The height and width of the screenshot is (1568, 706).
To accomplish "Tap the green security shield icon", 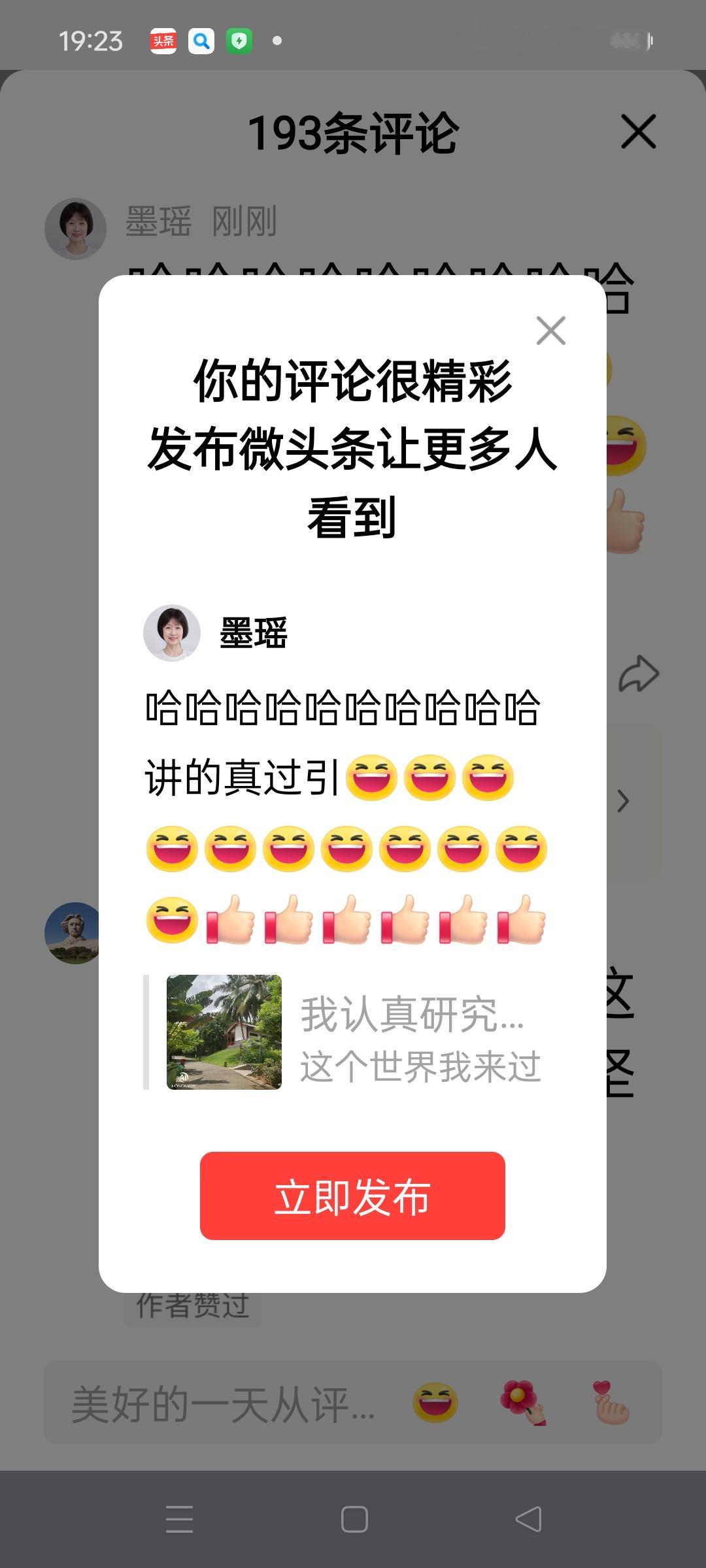I will 239,41.
